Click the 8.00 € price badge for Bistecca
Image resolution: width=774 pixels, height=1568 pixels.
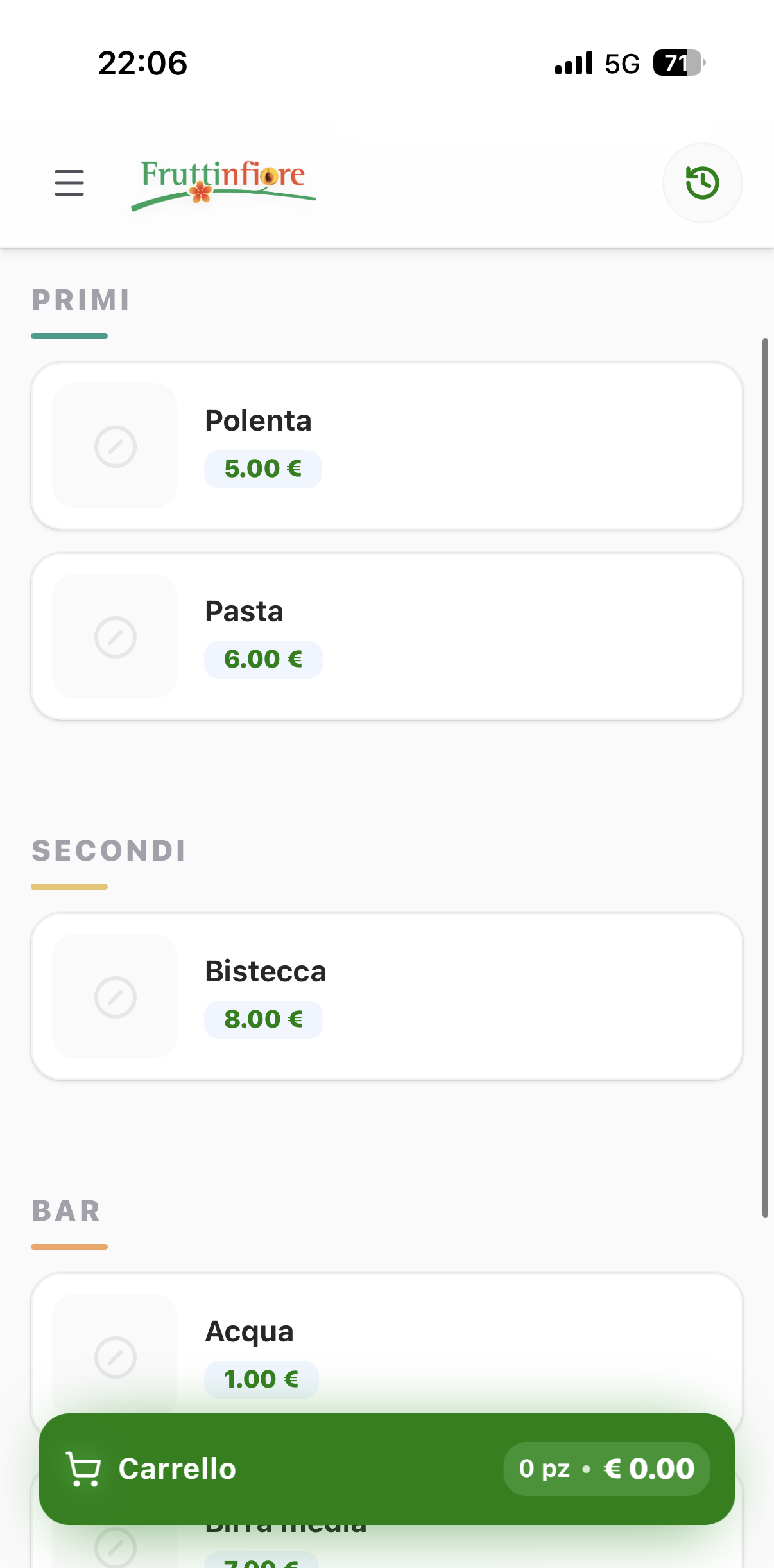(263, 1019)
